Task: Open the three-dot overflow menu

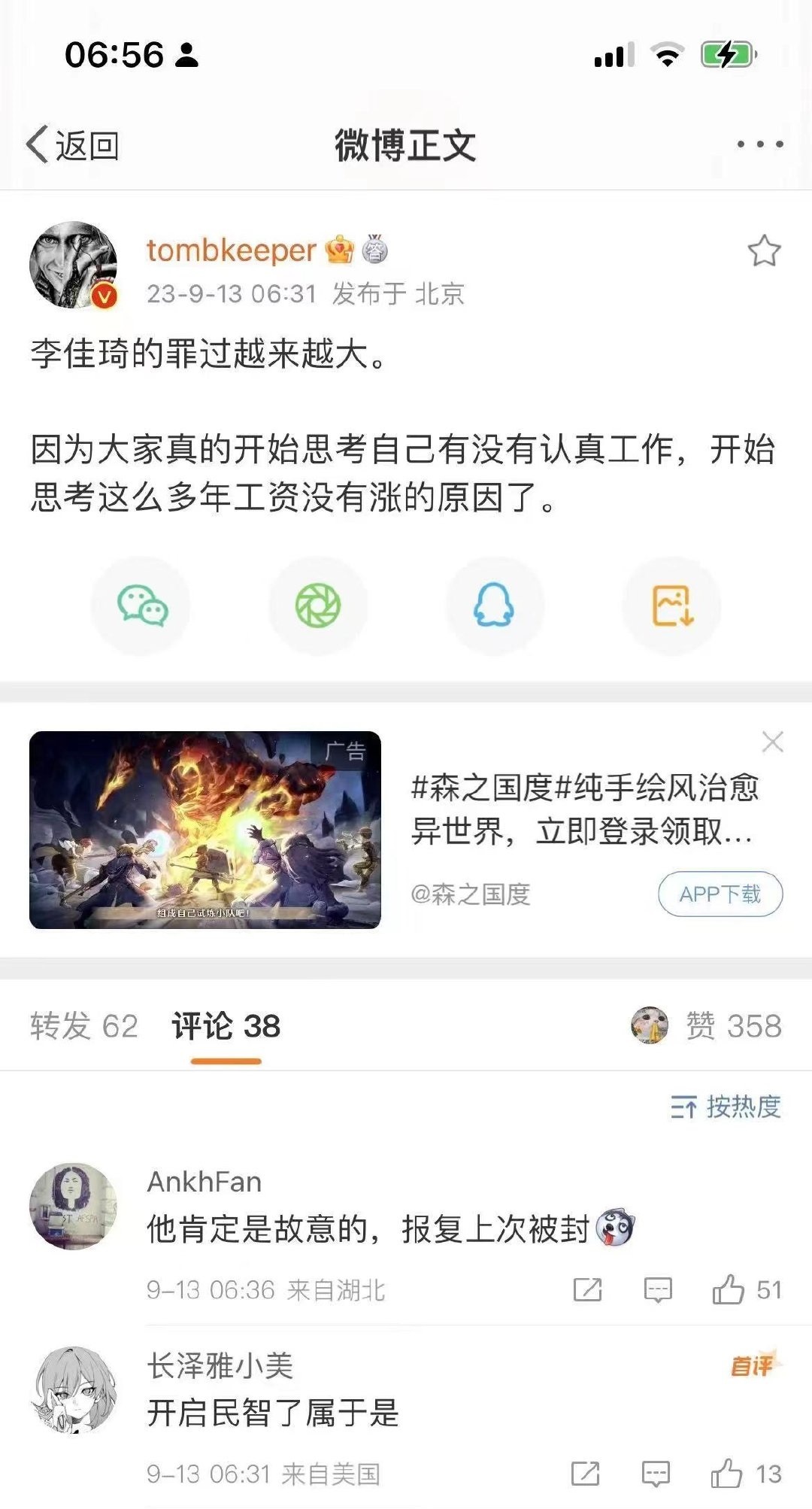Action: 759,144
